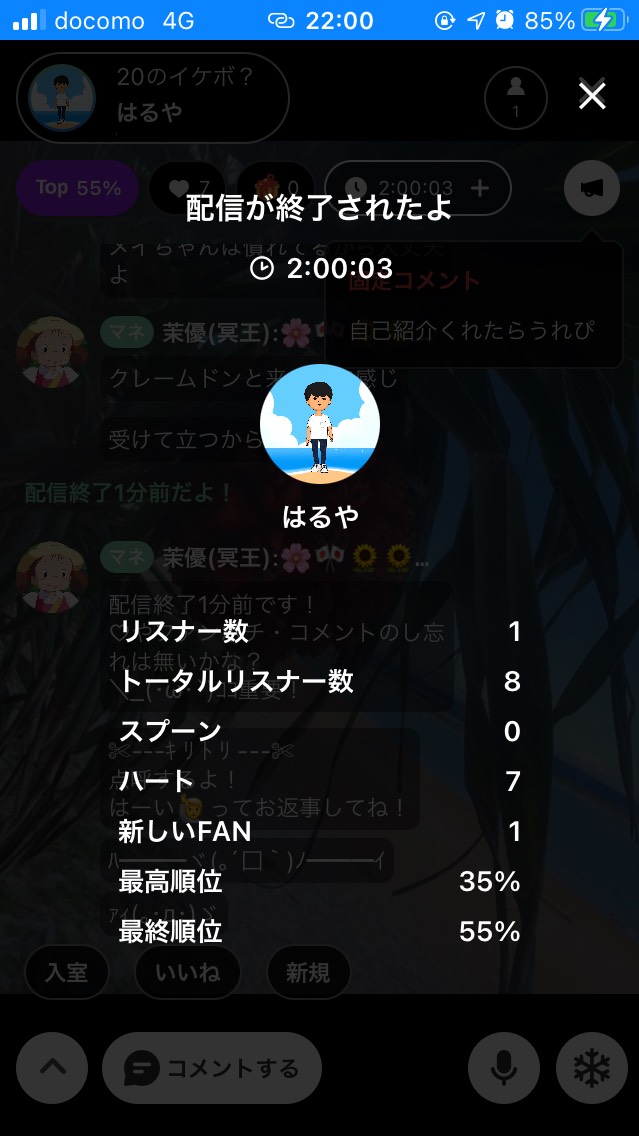Open はるや's center profile avatar
Viewport: 639px width, 1136px height.
click(320, 424)
